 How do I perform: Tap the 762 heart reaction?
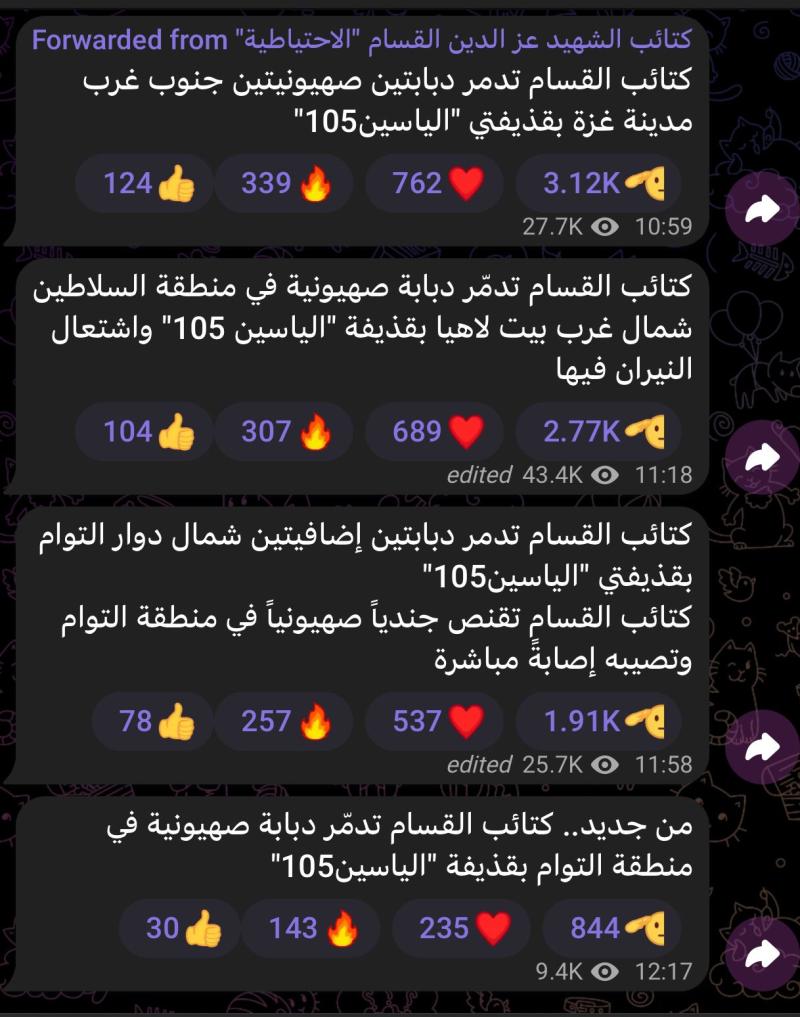pos(438,183)
